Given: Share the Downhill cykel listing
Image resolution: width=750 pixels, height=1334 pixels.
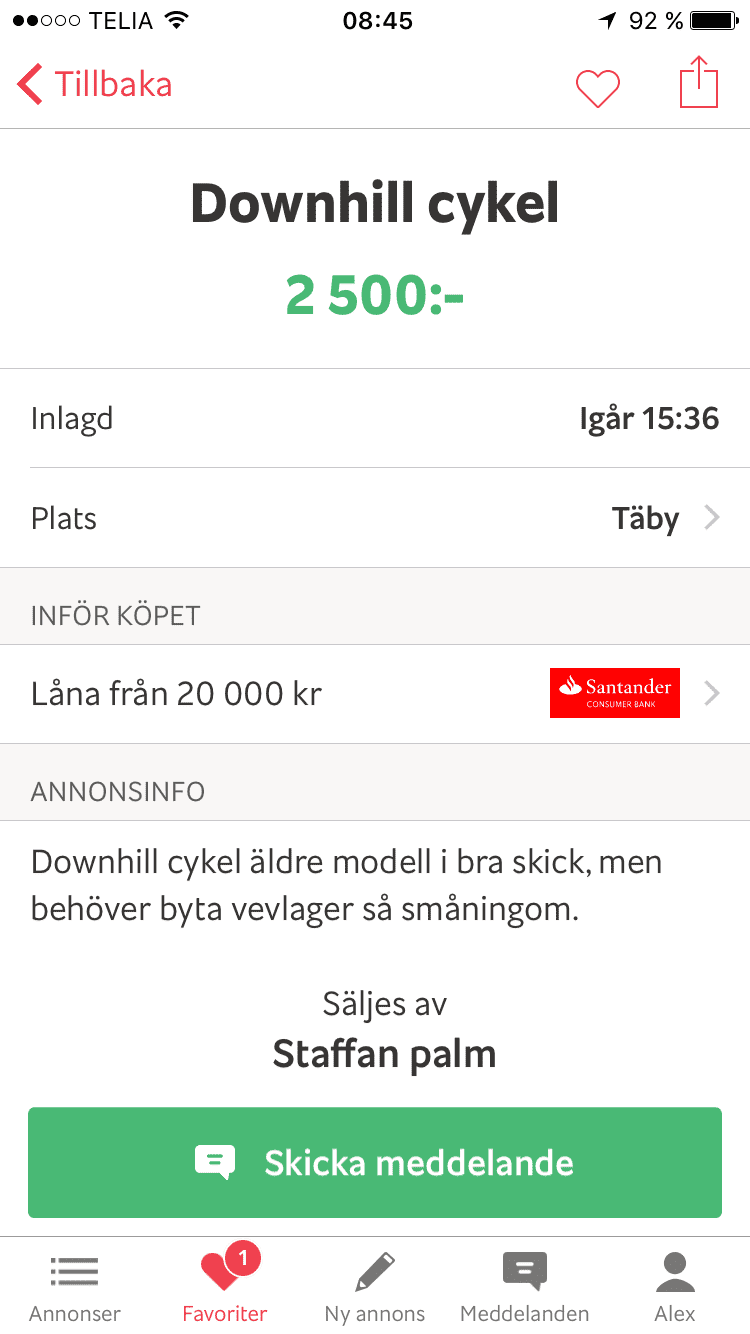Looking at the screenshot, I should (699, 82).
